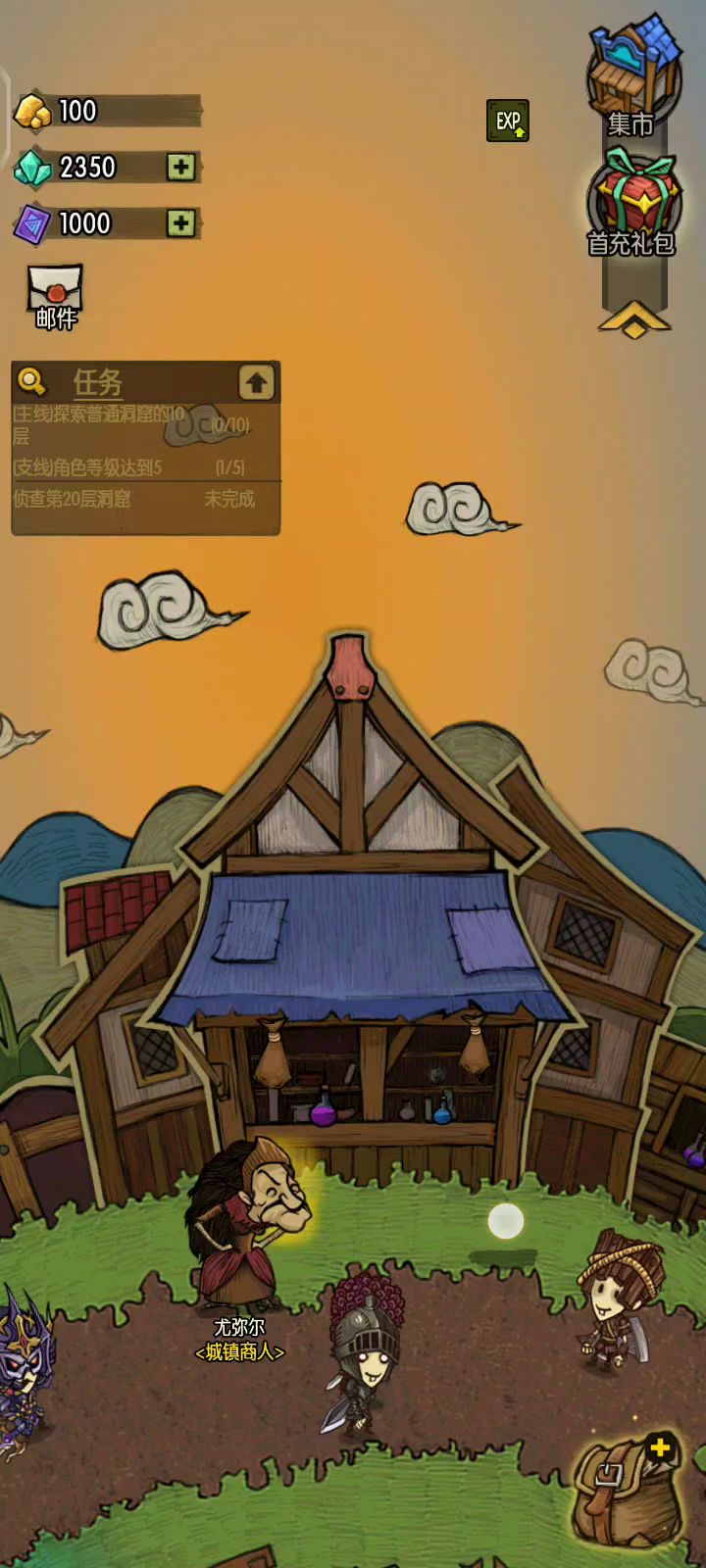
Task: Collapse the side menu with the yellow chevron
Action: [633, 319]
